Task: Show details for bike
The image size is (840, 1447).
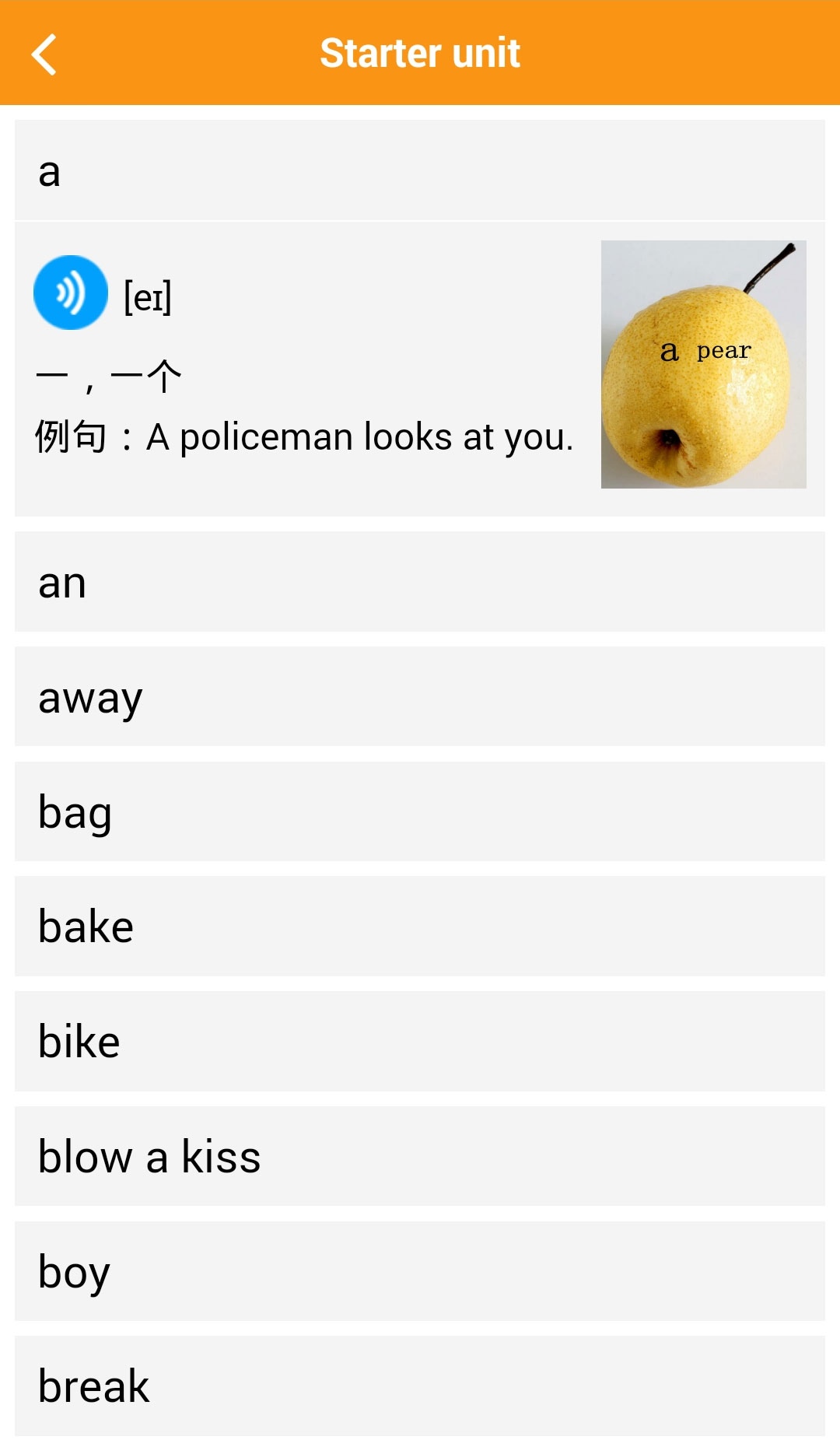Action: (420, 1042)
